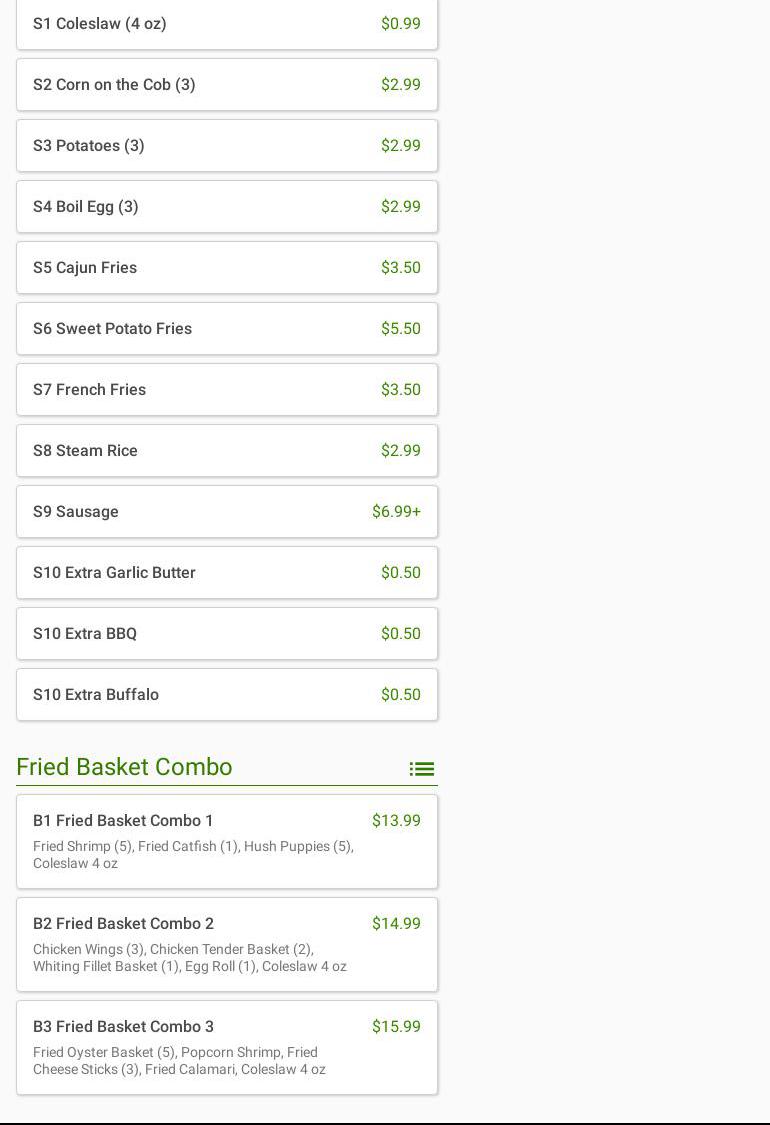Select S1 Coleslaw (4 oz)

coord(227,24)
